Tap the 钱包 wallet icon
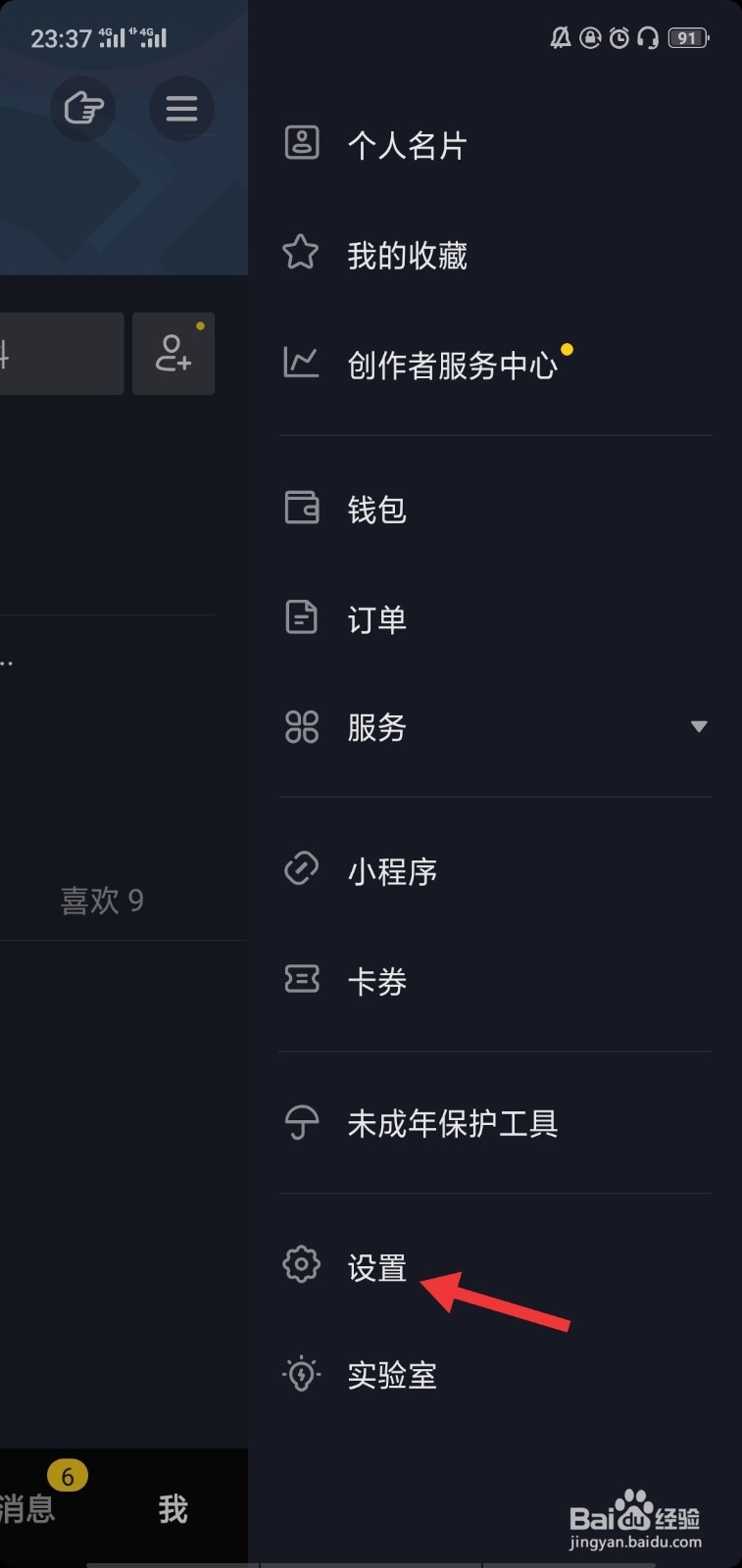Viewport: 742px width, 1568px height. (301, 508)
